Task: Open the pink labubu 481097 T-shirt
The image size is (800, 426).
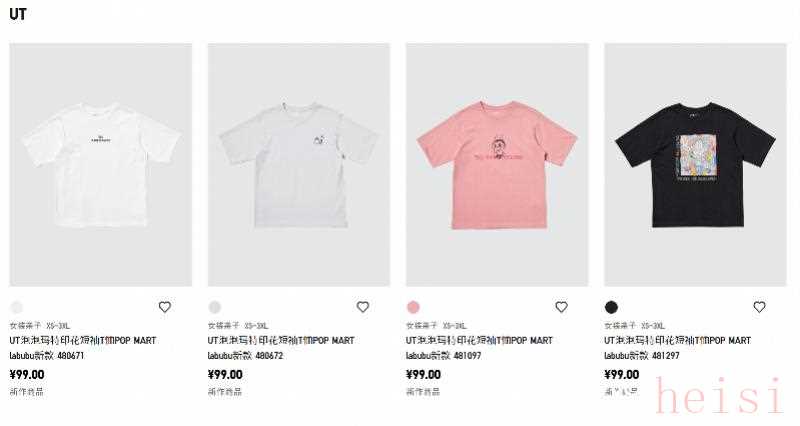Action: (497, 165)
